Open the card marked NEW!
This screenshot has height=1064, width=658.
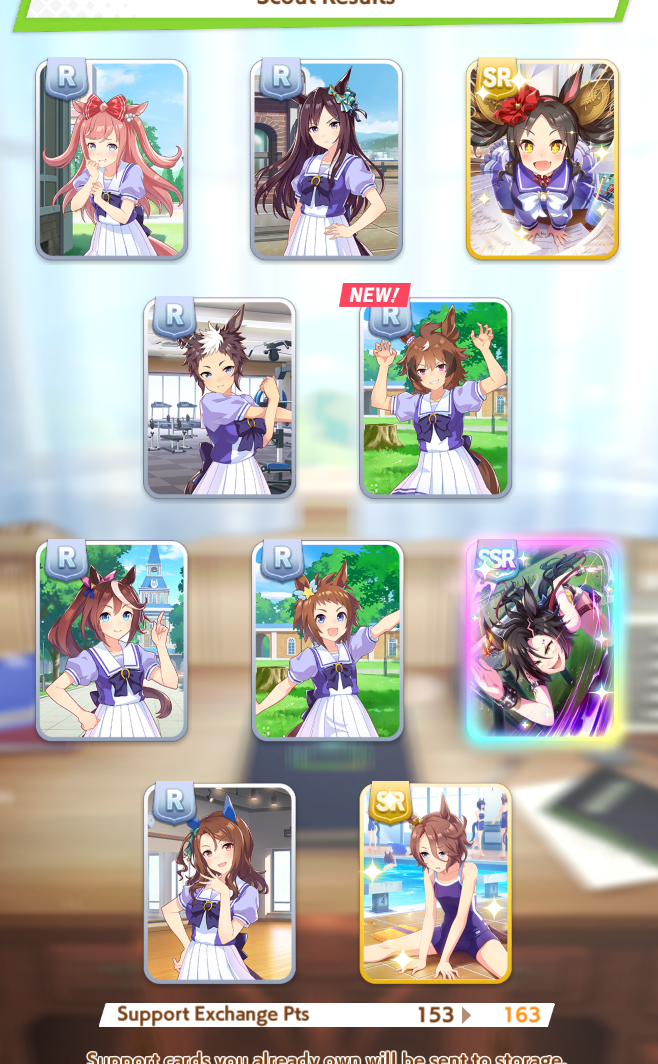click(436, 398)
